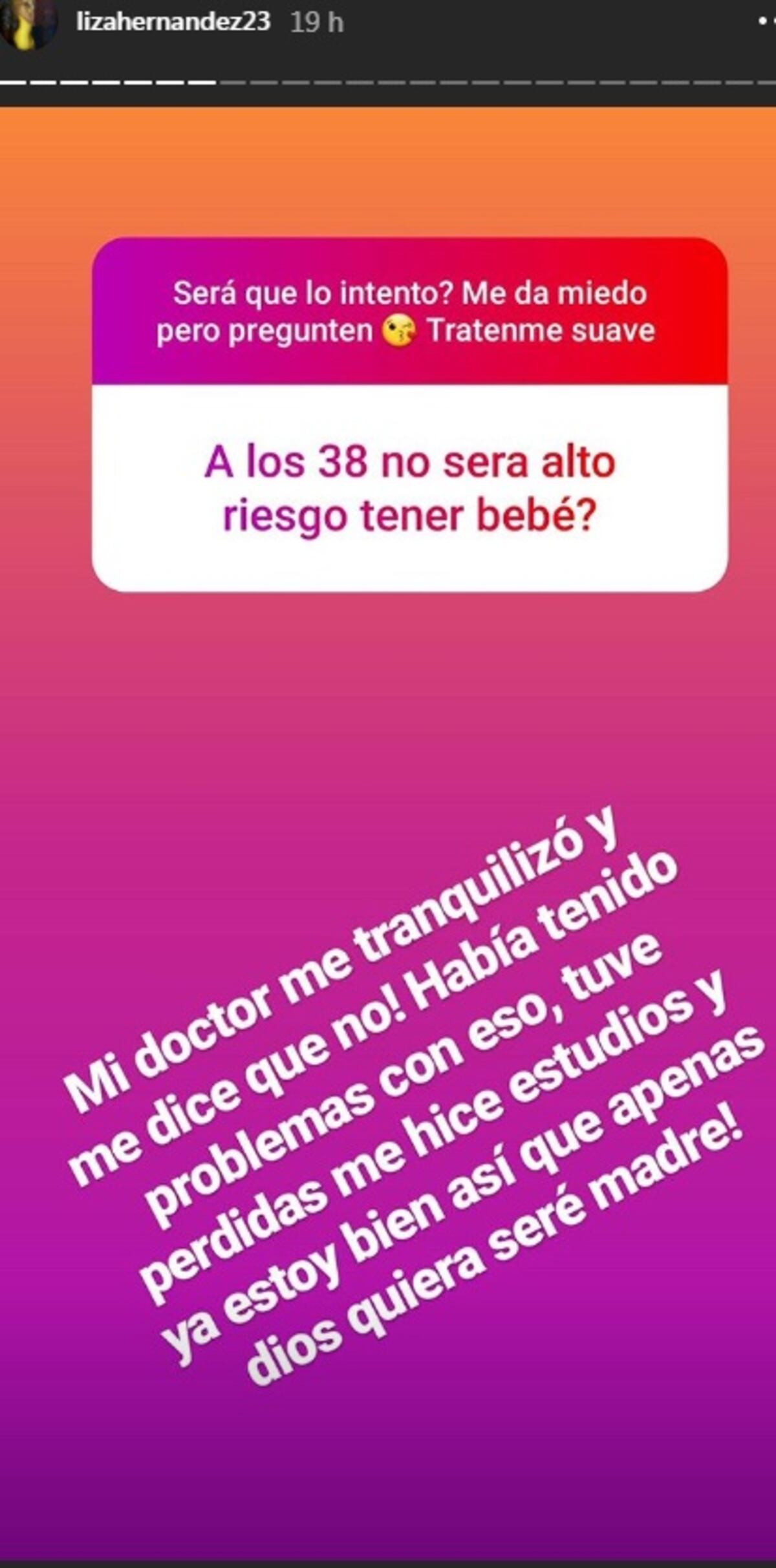Tap the orange story background area
Viewport: 776px width, 1568px height.
click(x=388, y=162)
